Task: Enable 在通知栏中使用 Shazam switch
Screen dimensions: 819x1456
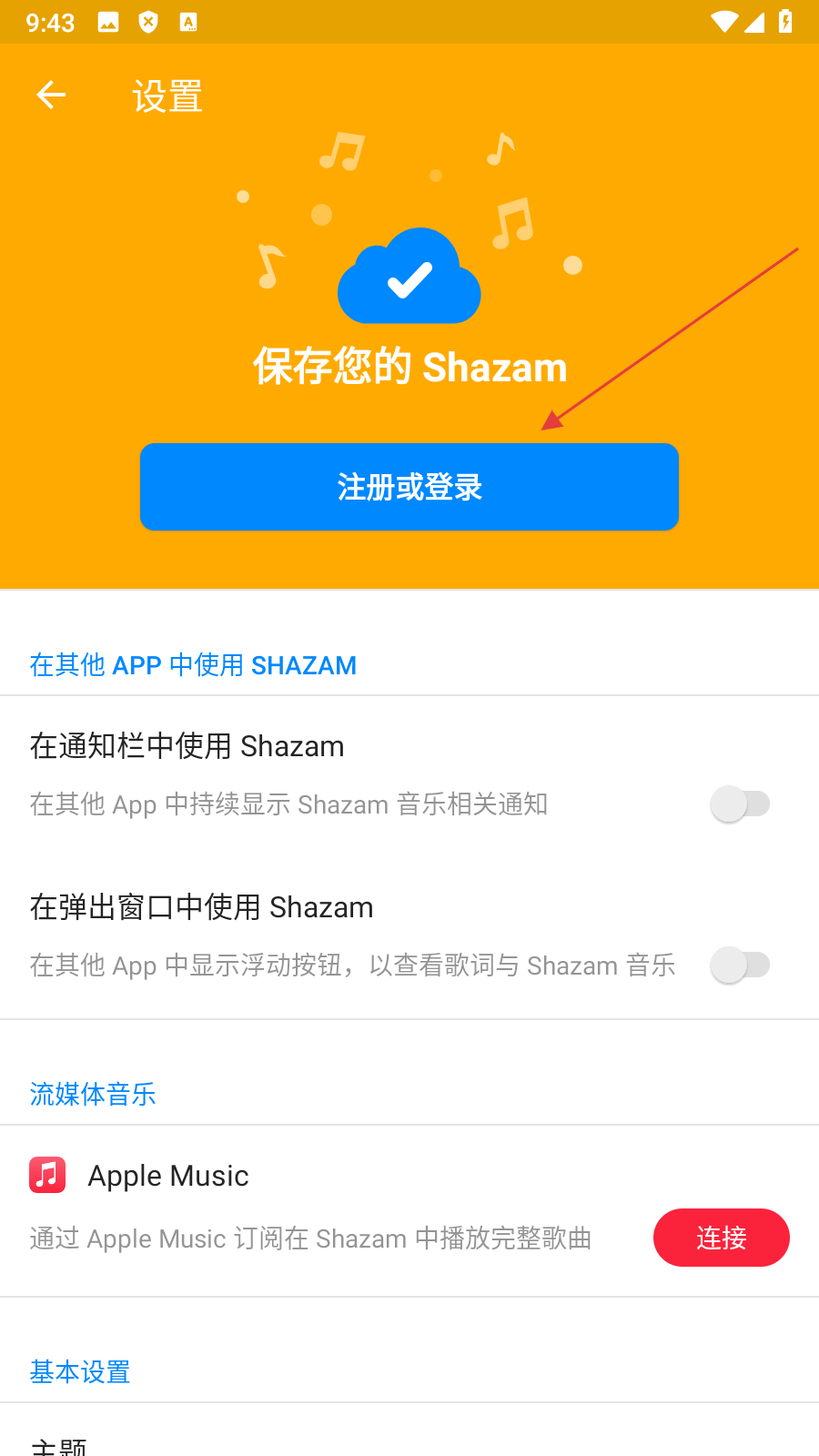Action: [x=740, y=804]
